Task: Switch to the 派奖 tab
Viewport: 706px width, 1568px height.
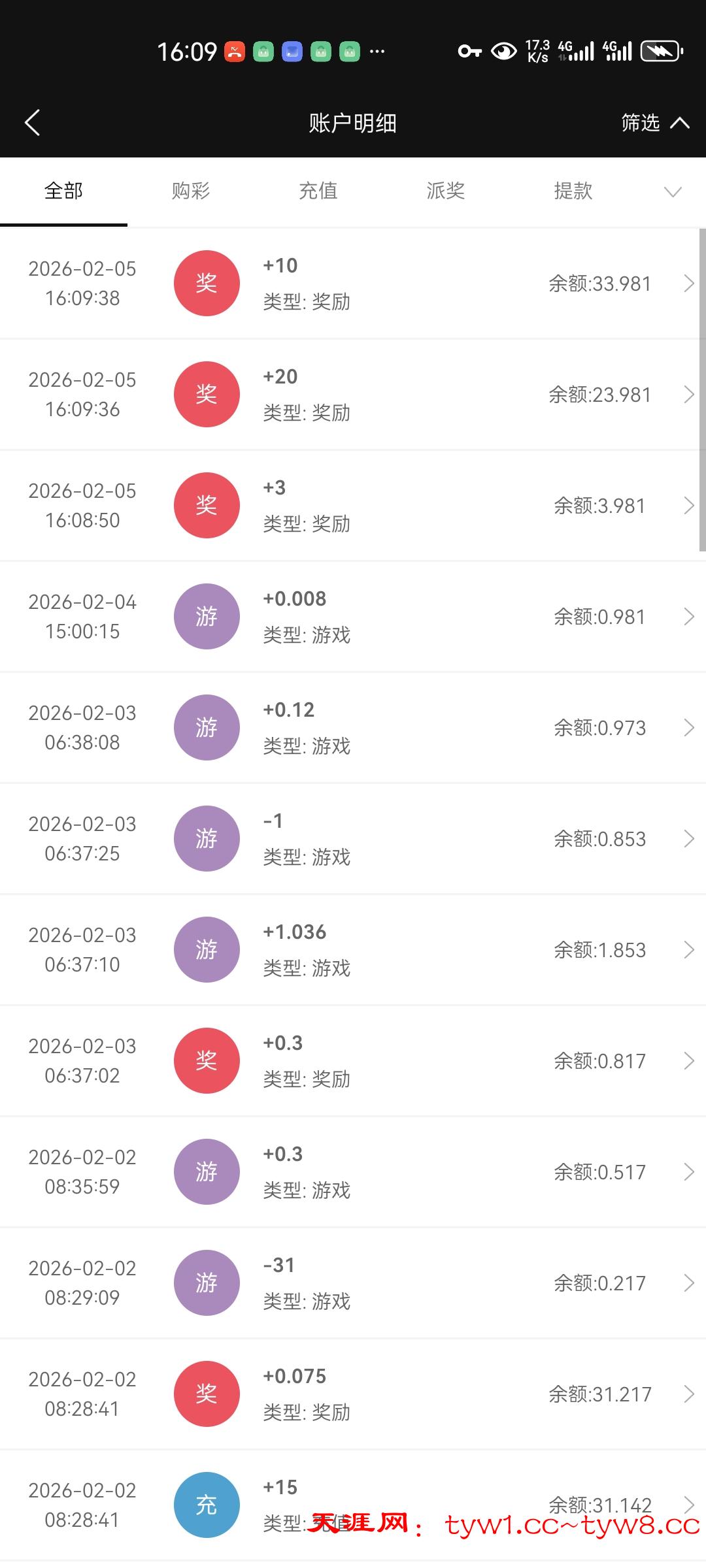Action: pyautogui.click(x=445, y=191)
